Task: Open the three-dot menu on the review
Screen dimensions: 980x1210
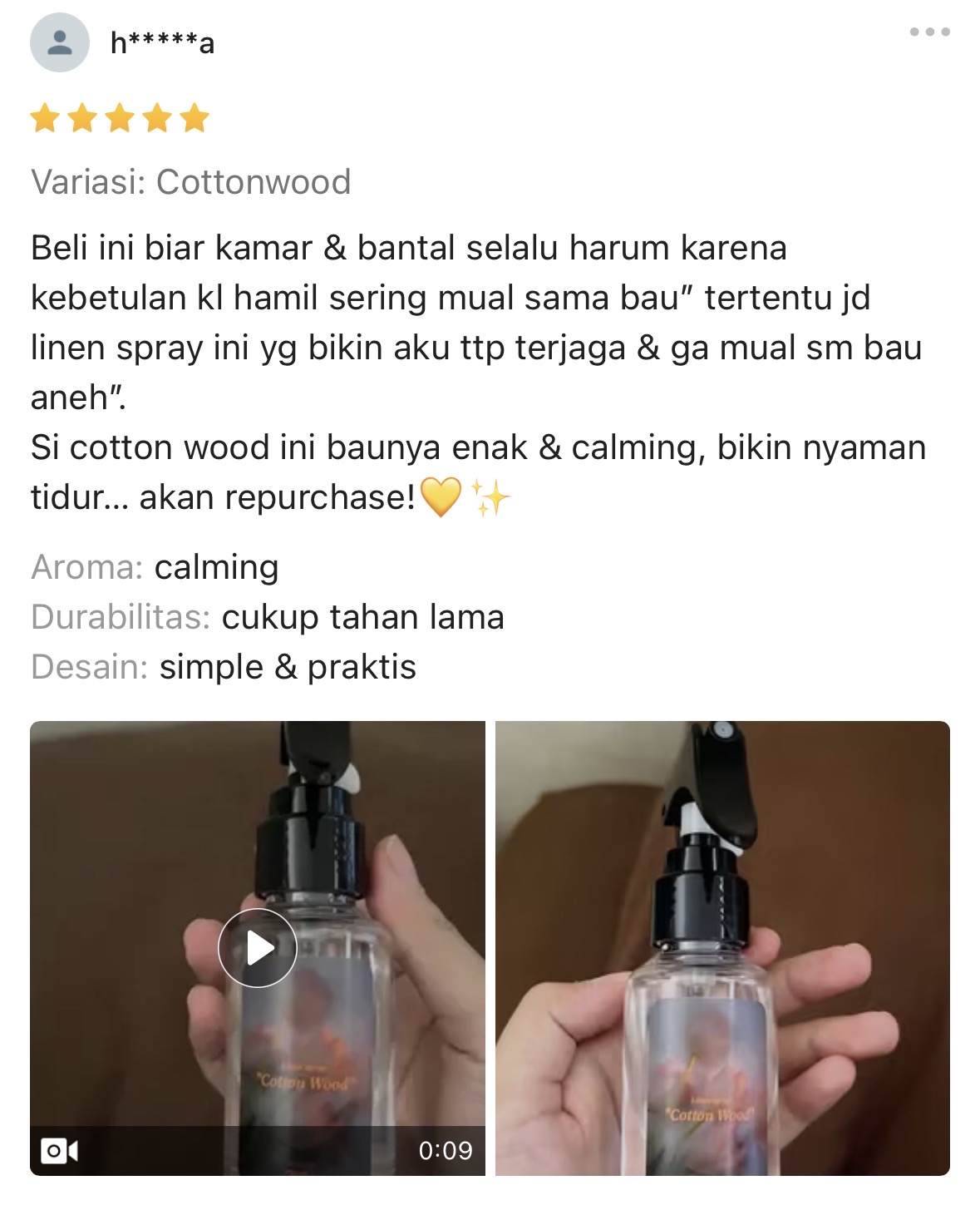Action: click(x=928, y=32)
